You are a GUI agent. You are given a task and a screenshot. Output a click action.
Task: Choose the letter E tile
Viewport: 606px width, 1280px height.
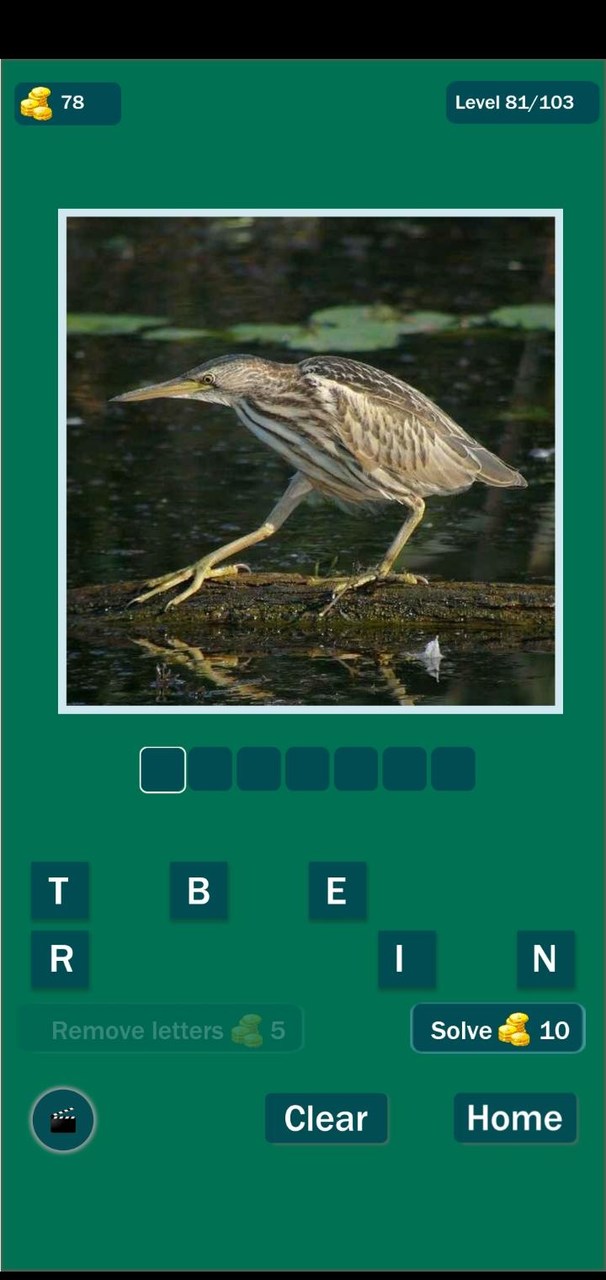point(337,890)
